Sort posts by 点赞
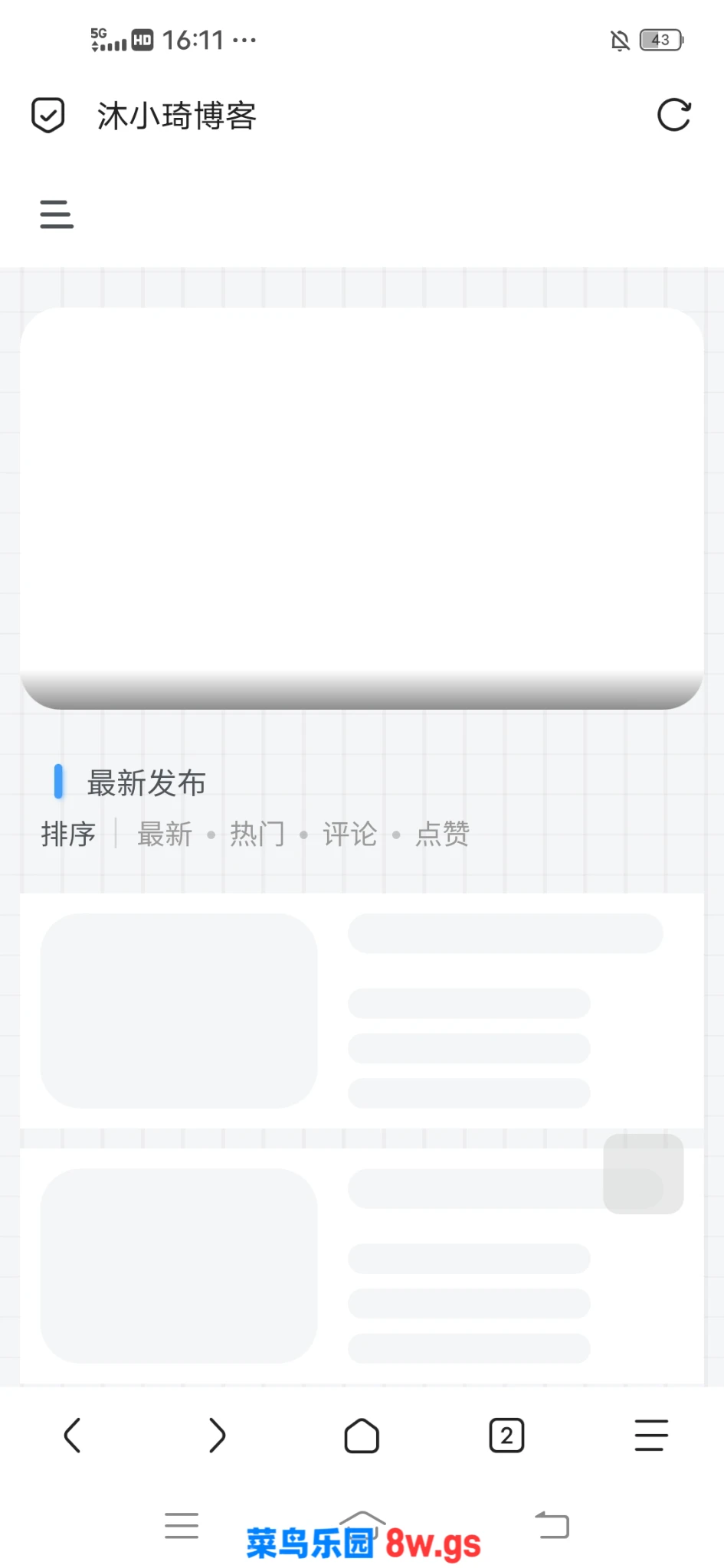The height and width of the screenshot is (1568, 724). pos(443,834)
